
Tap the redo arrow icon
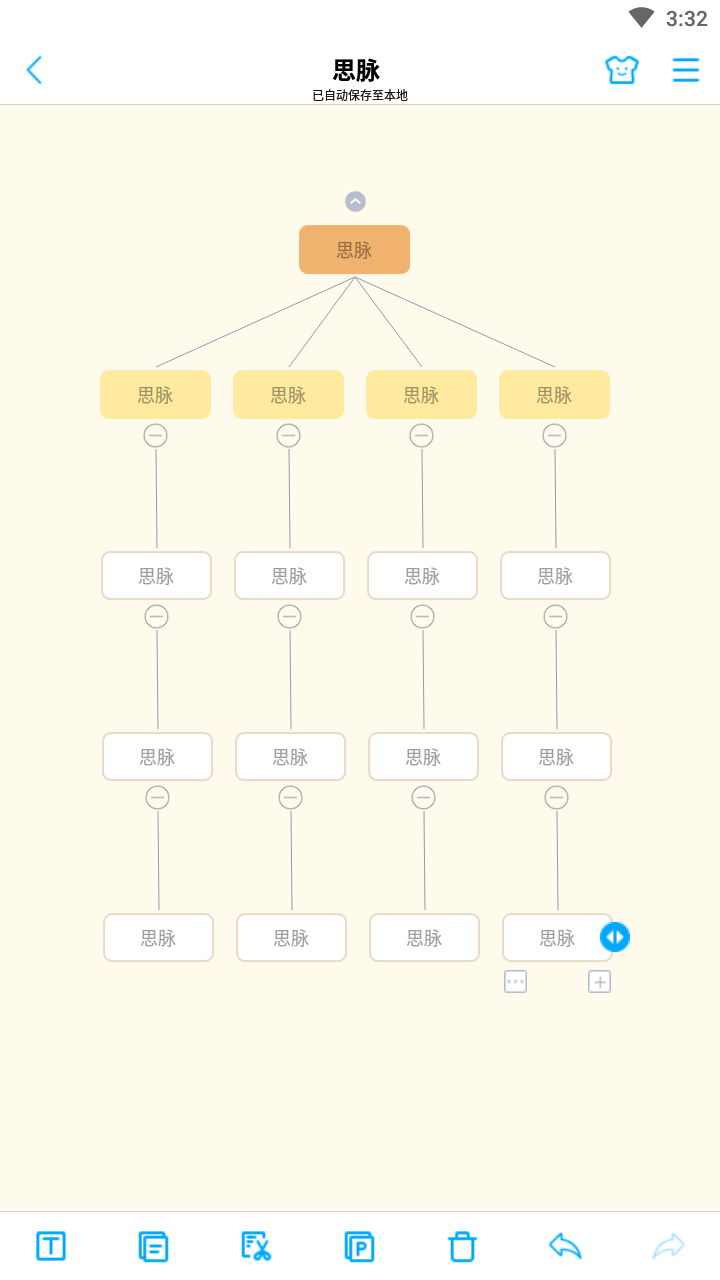667,1245
